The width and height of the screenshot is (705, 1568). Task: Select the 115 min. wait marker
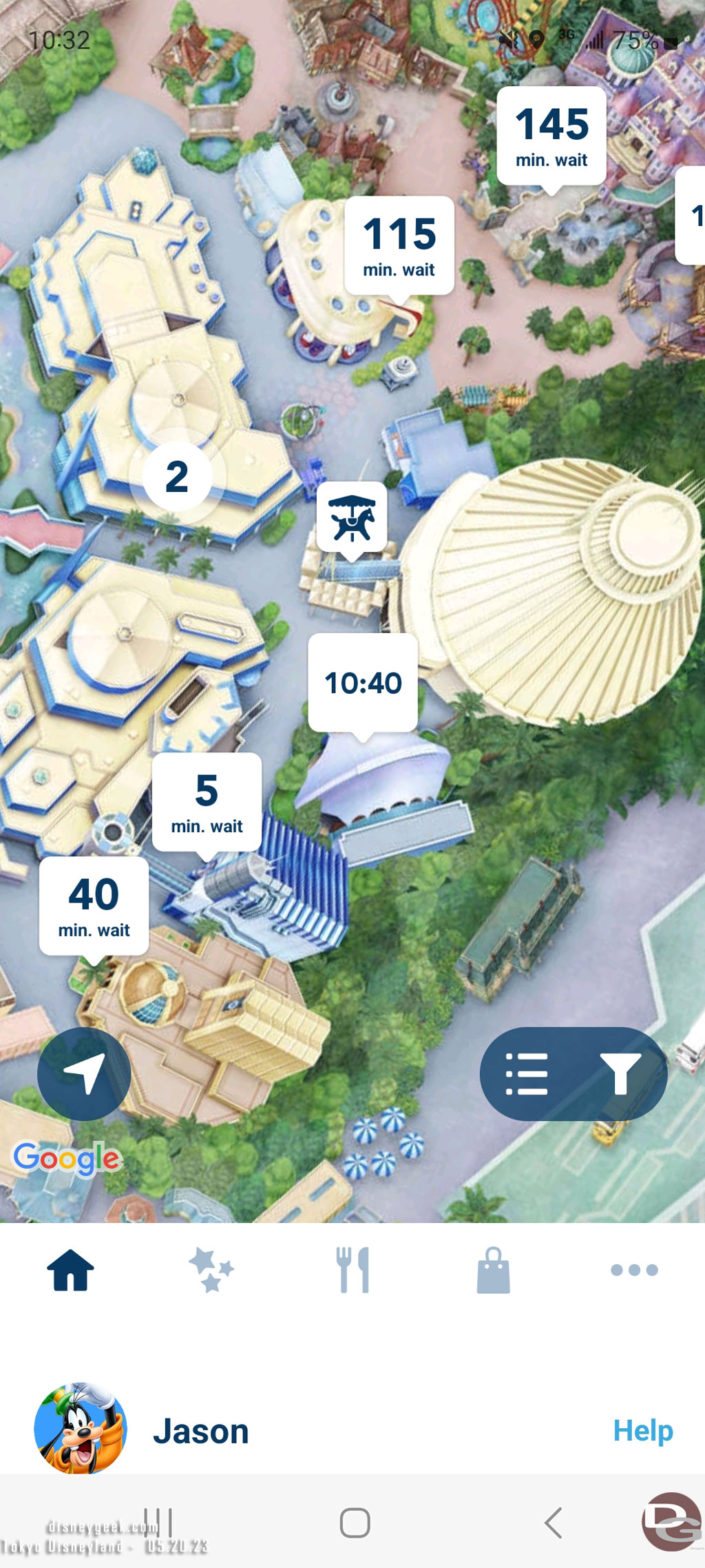click(399, 245)
